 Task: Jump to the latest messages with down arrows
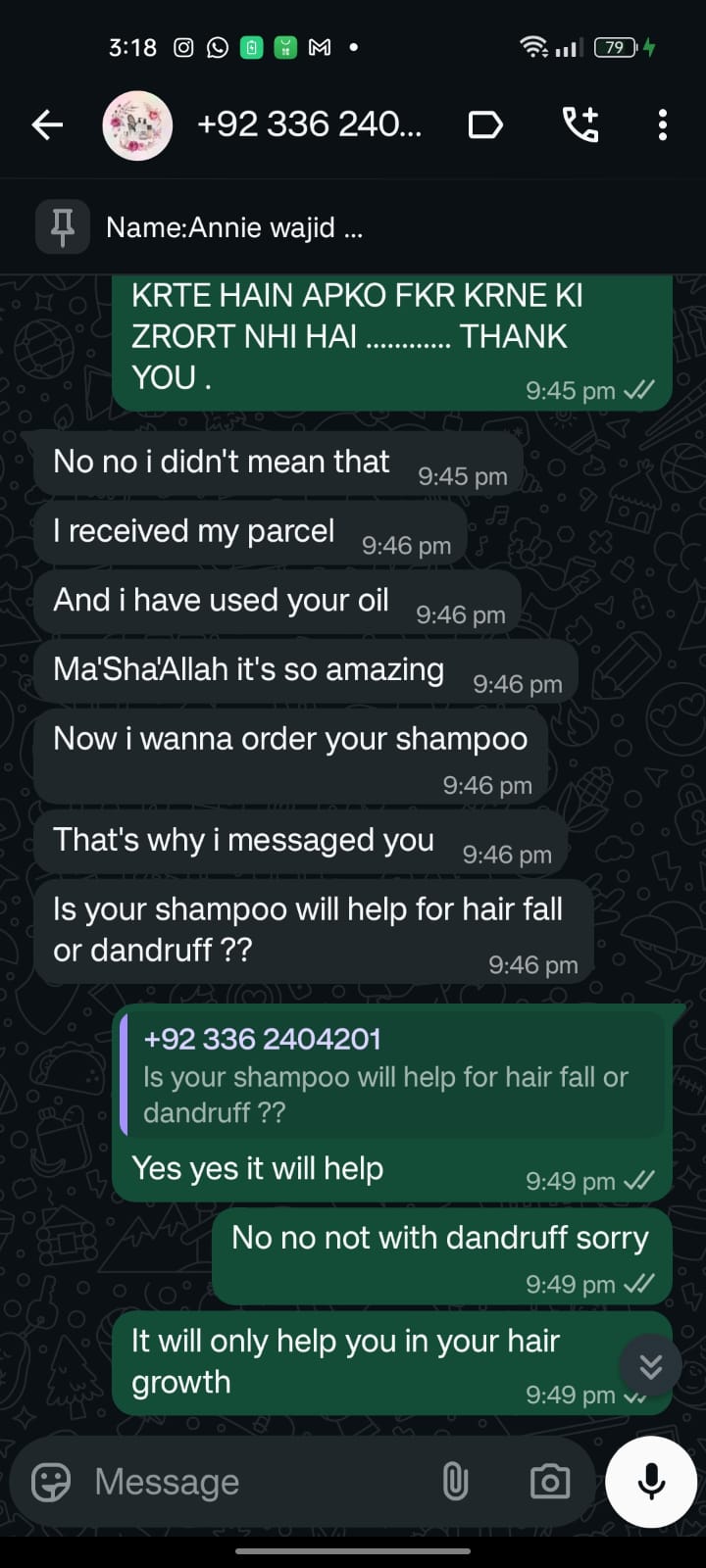coord(650,1366)
